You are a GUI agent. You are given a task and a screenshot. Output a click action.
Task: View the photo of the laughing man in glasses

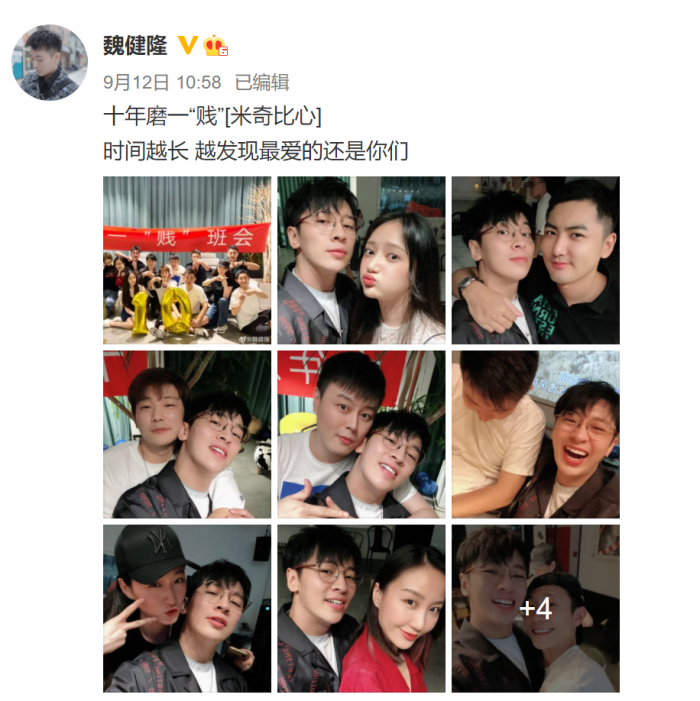(535, 434)
